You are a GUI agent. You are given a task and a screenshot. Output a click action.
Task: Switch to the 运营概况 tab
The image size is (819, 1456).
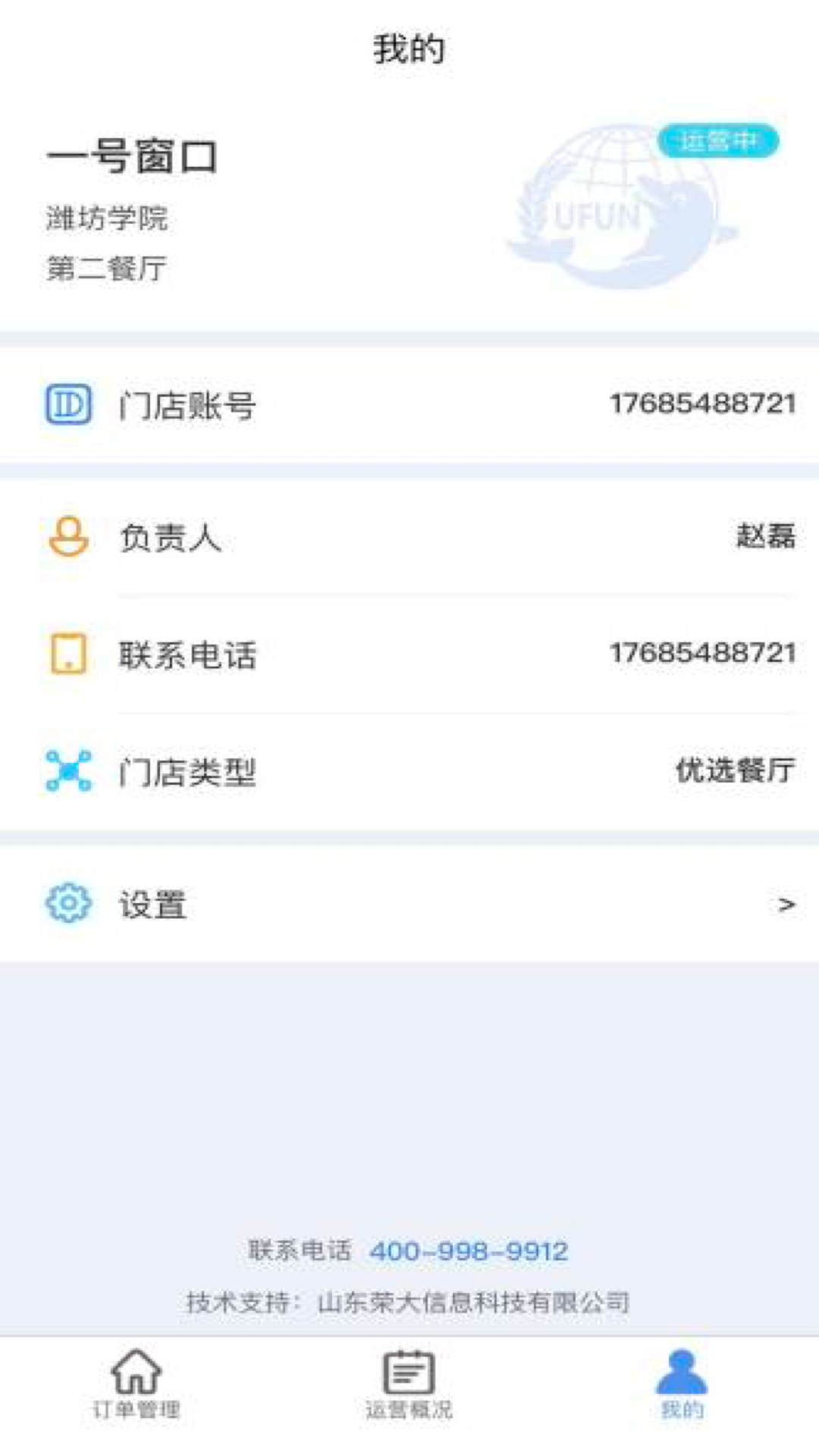click(x=409, y=1385)
